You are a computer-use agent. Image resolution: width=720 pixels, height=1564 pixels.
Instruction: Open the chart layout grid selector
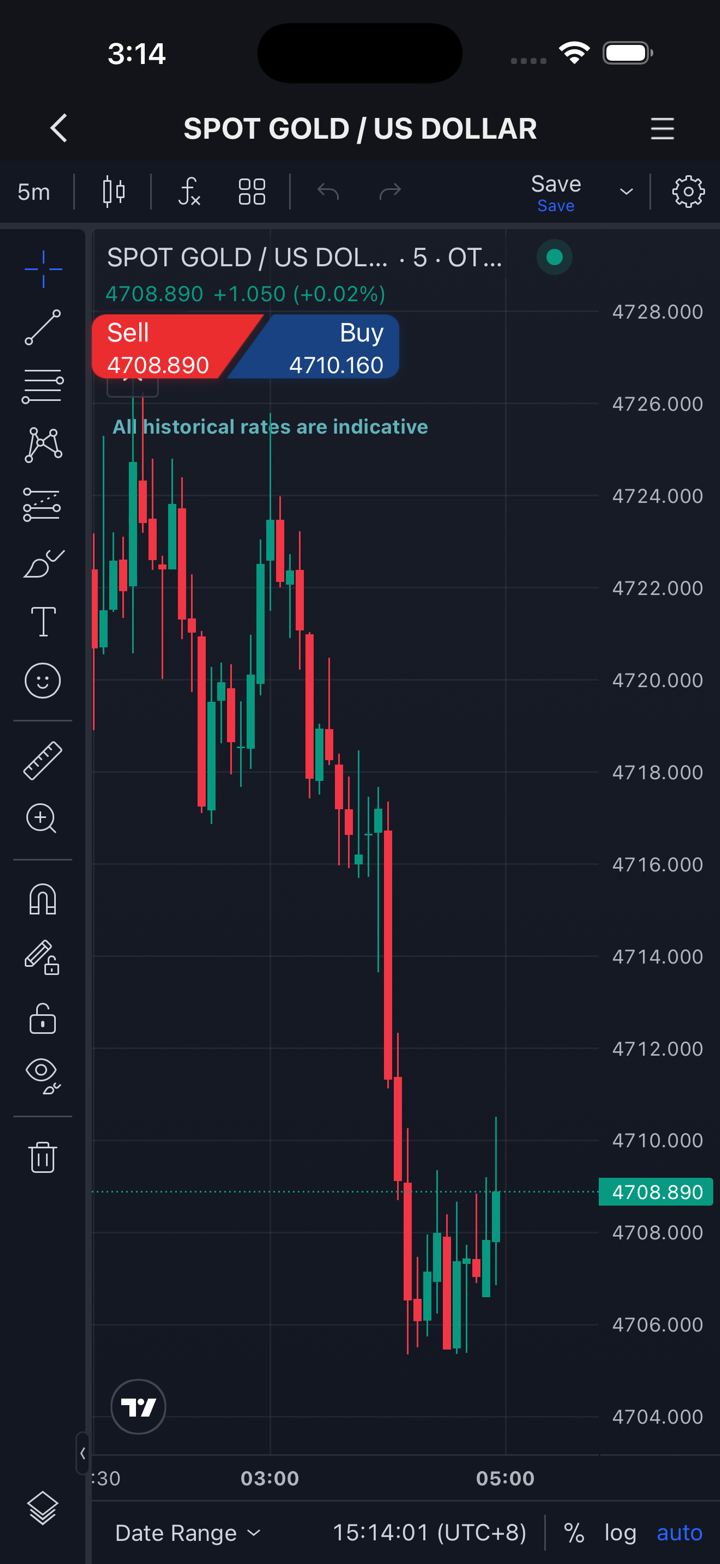pyautogui.click(x=252, y=191)
